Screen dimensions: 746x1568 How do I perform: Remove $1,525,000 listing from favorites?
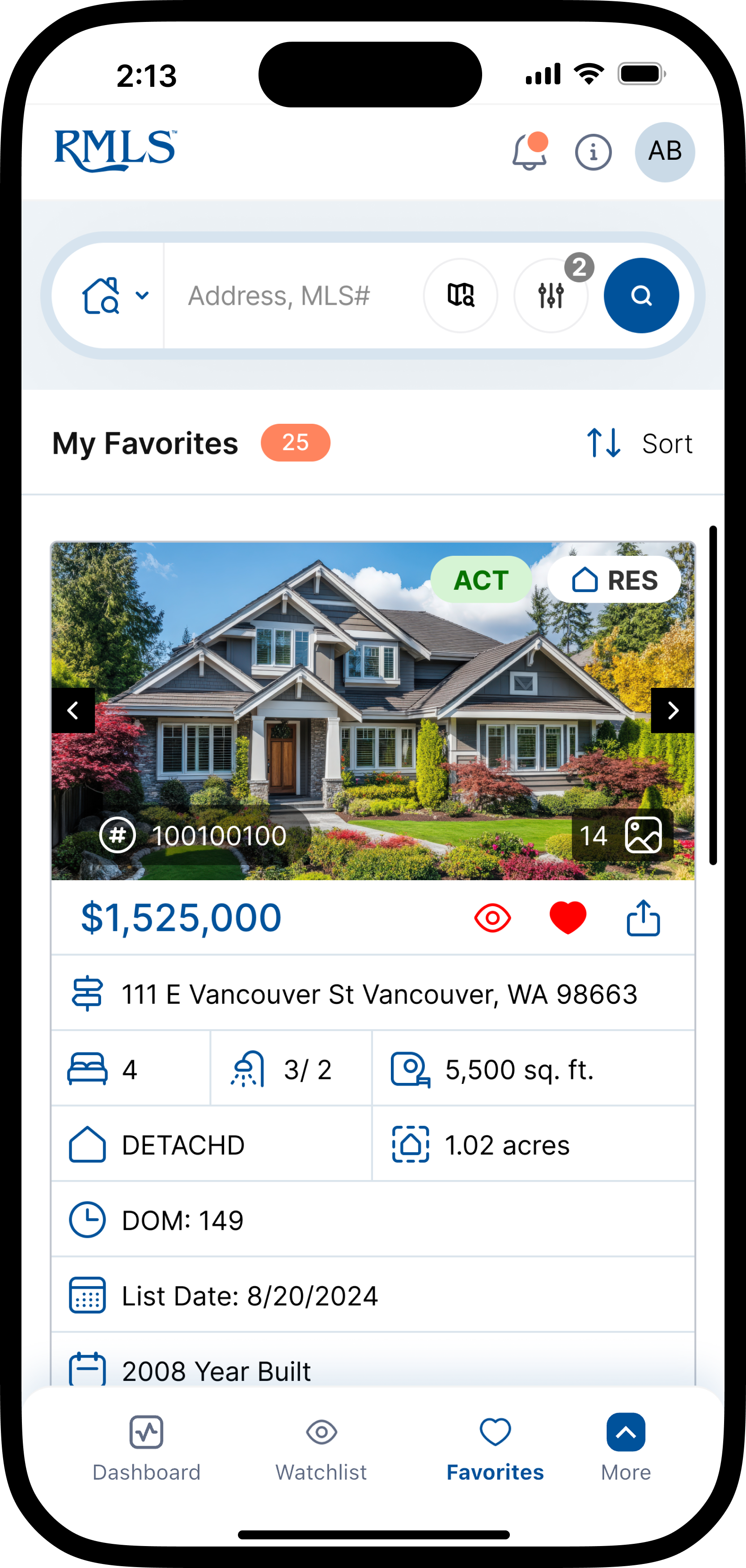click(567, 917)
